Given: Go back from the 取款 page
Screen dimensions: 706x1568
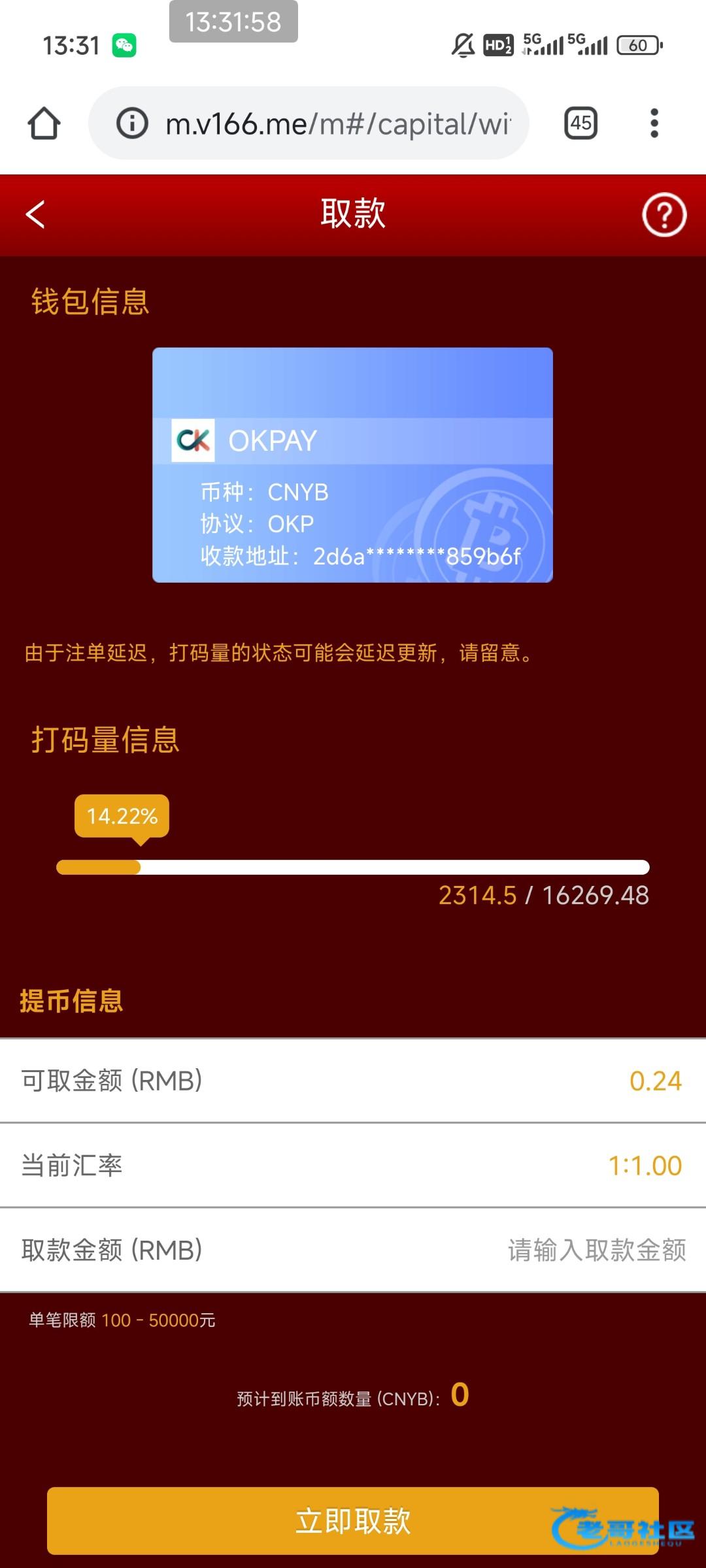Looking at the screenshot, I should (35, 214).
